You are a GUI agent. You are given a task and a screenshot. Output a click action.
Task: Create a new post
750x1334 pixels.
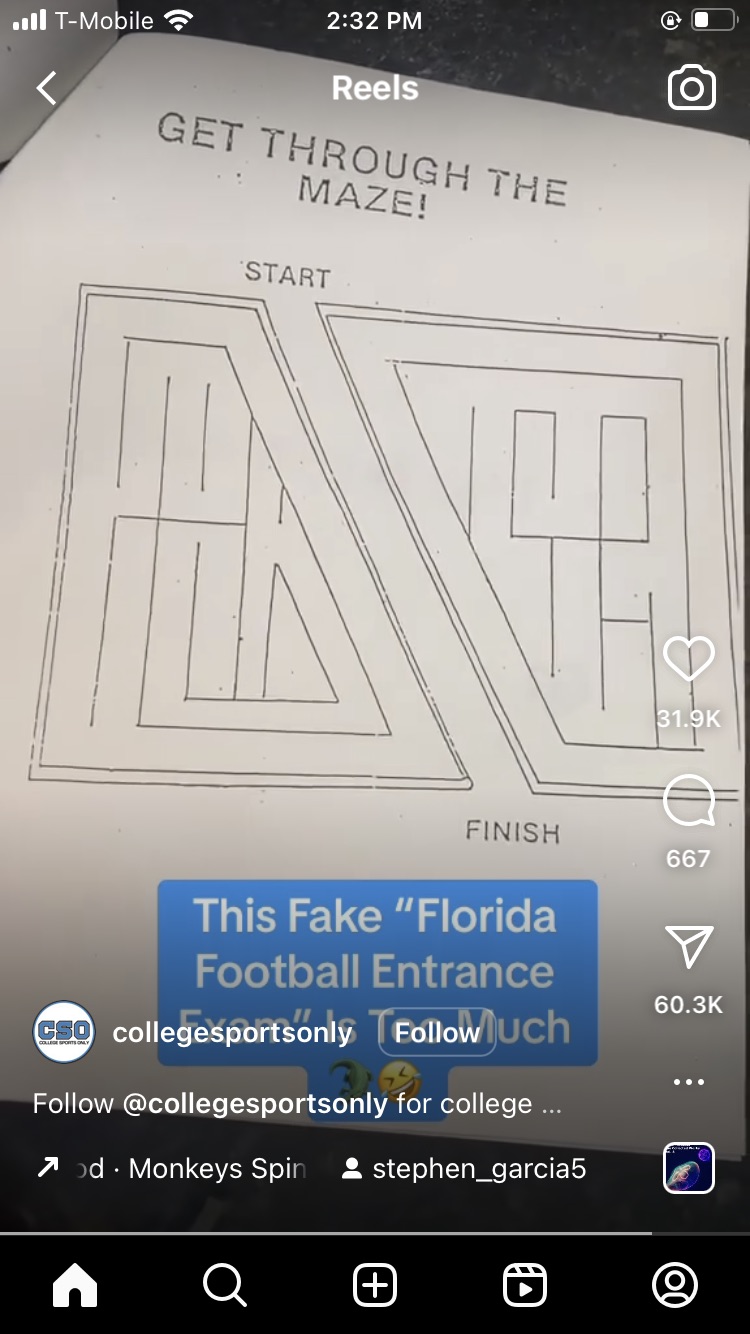click(x=375, y=1285)
